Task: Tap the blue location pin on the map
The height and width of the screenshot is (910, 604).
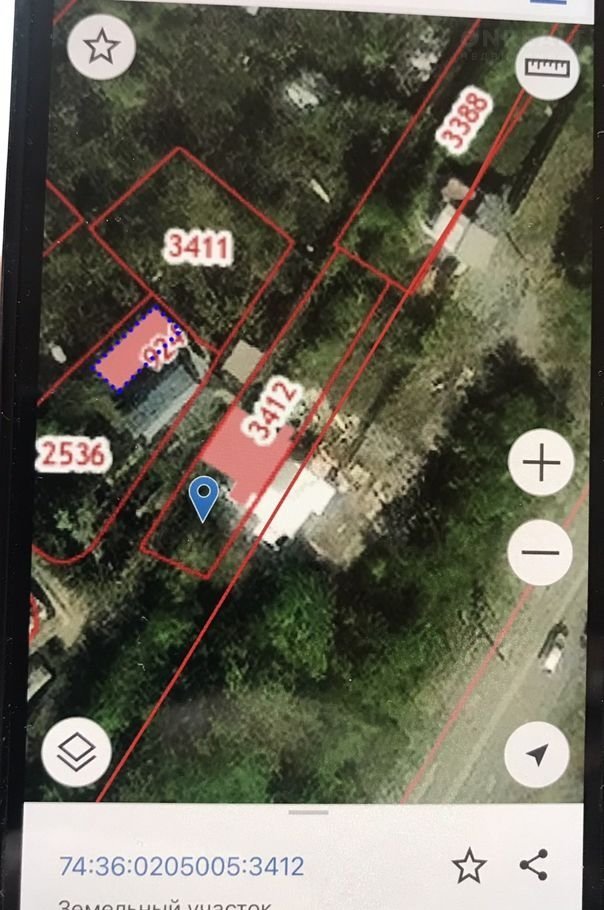Action: [204, 497]
